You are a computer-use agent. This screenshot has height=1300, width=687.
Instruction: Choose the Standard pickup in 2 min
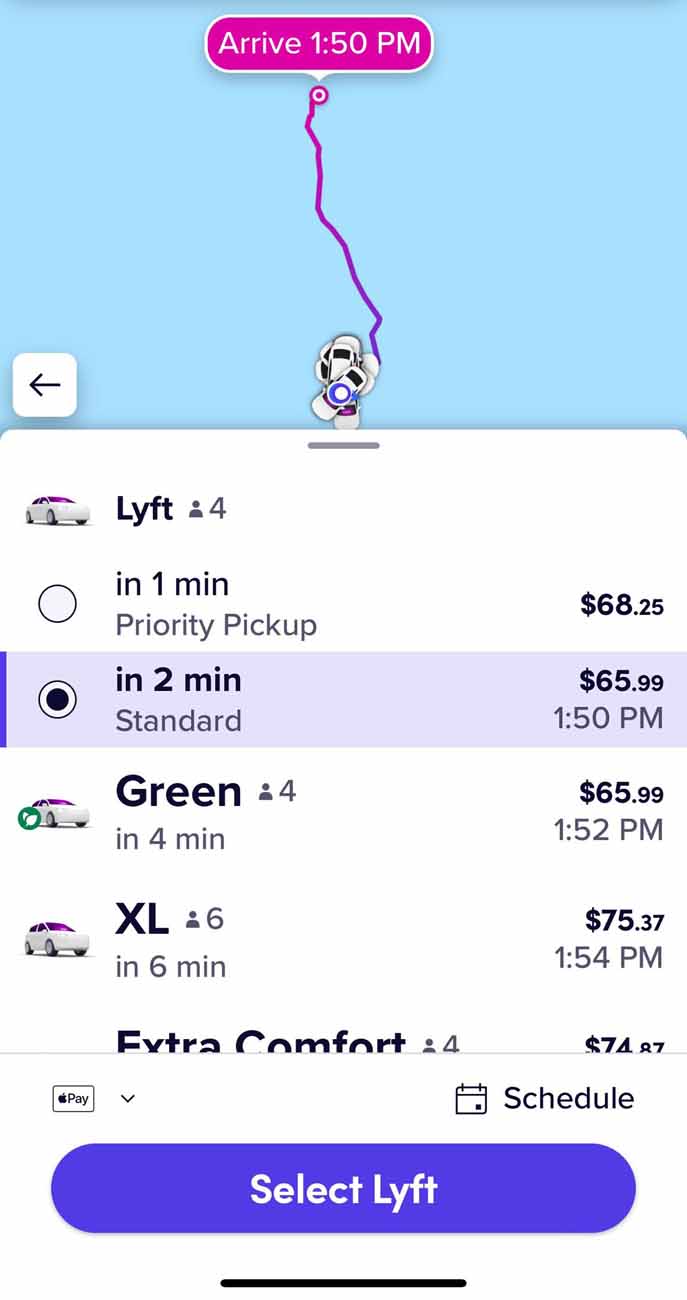click(x=343, y=699)
